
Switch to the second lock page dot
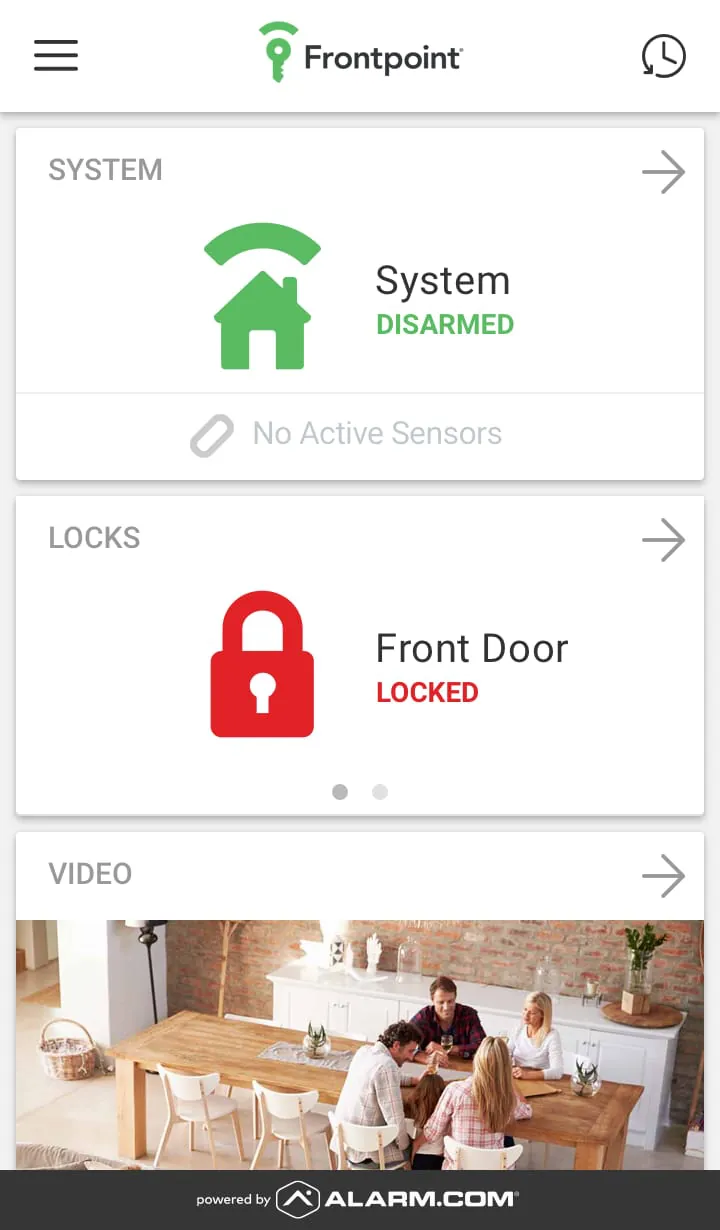(380, 792)
